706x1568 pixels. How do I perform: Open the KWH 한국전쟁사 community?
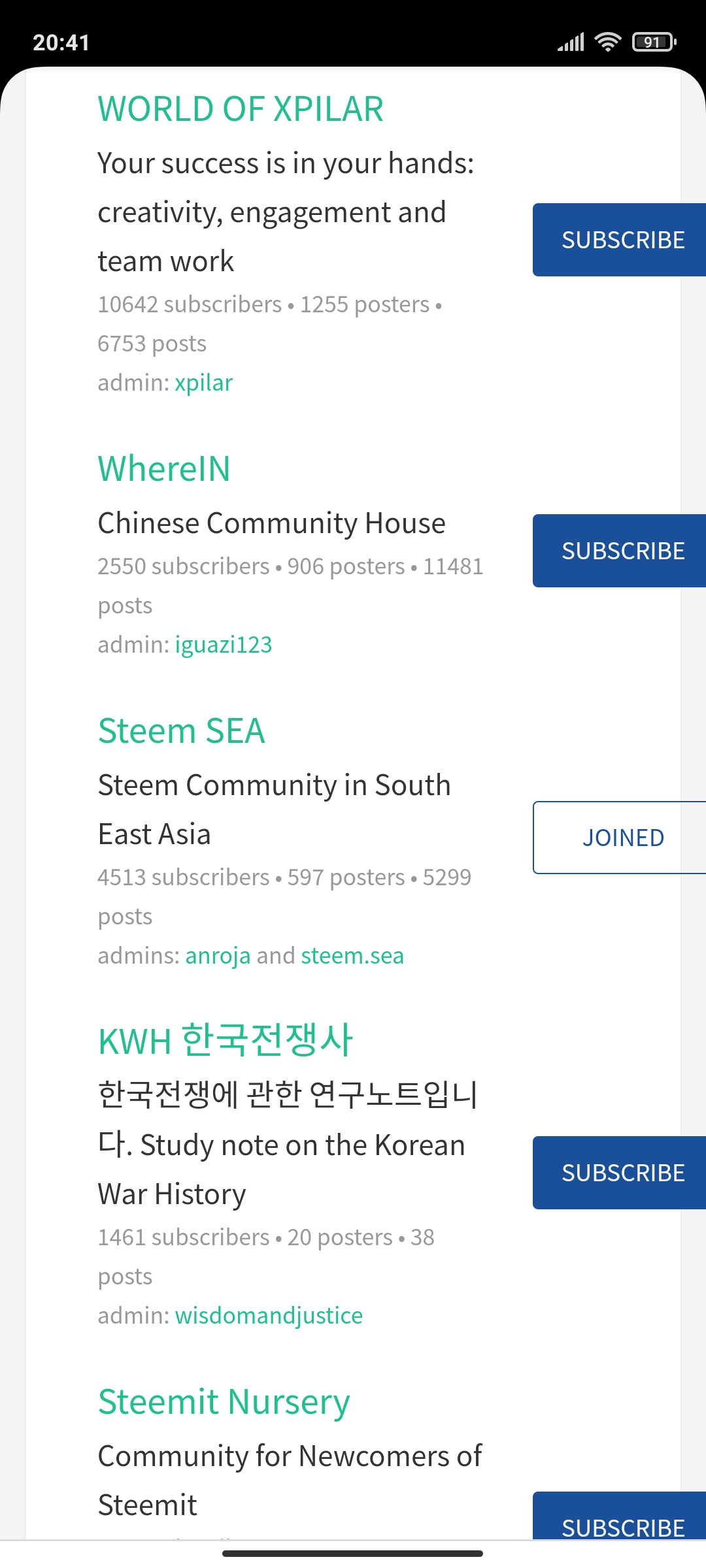click(226, 1041)
